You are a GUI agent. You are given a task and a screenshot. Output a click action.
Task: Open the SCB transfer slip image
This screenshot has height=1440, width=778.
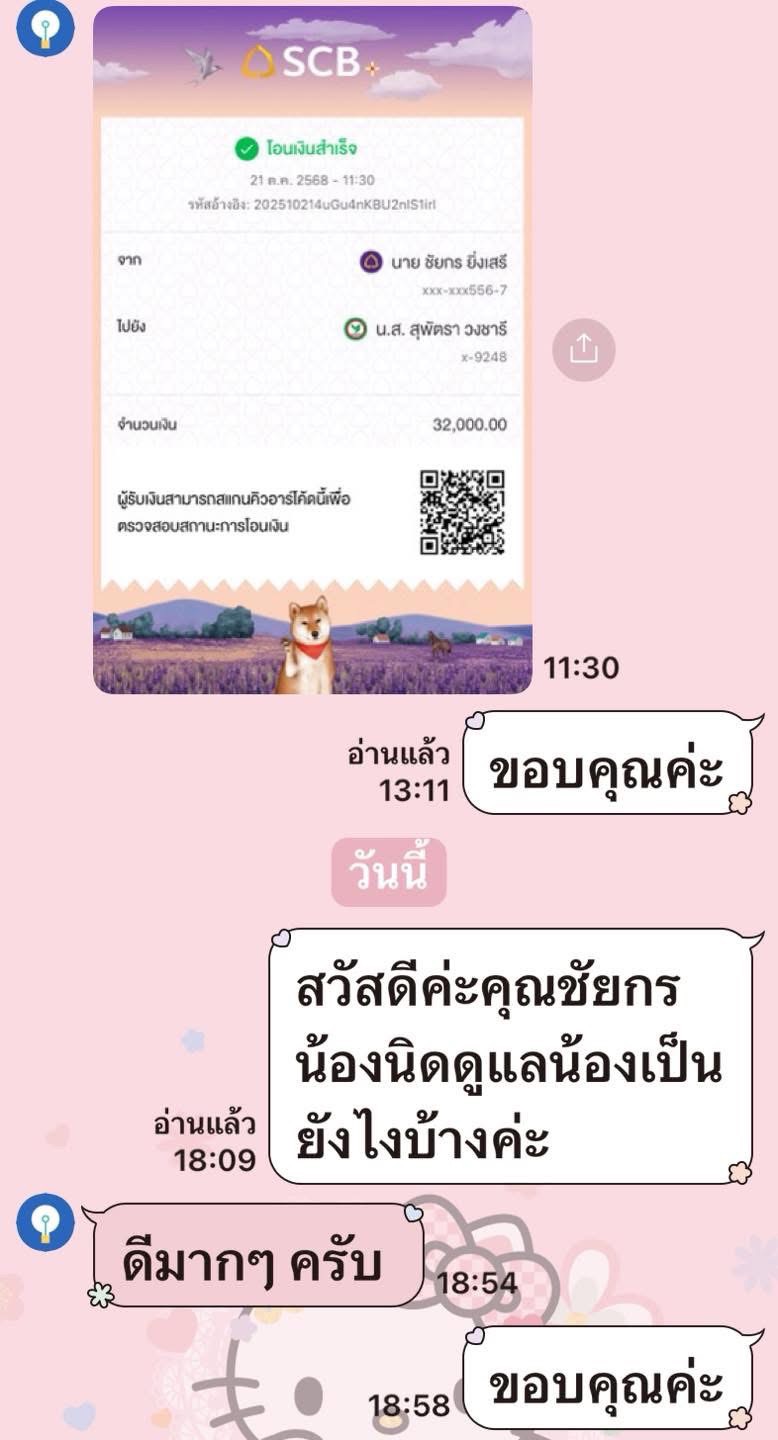tap(312, 350)
